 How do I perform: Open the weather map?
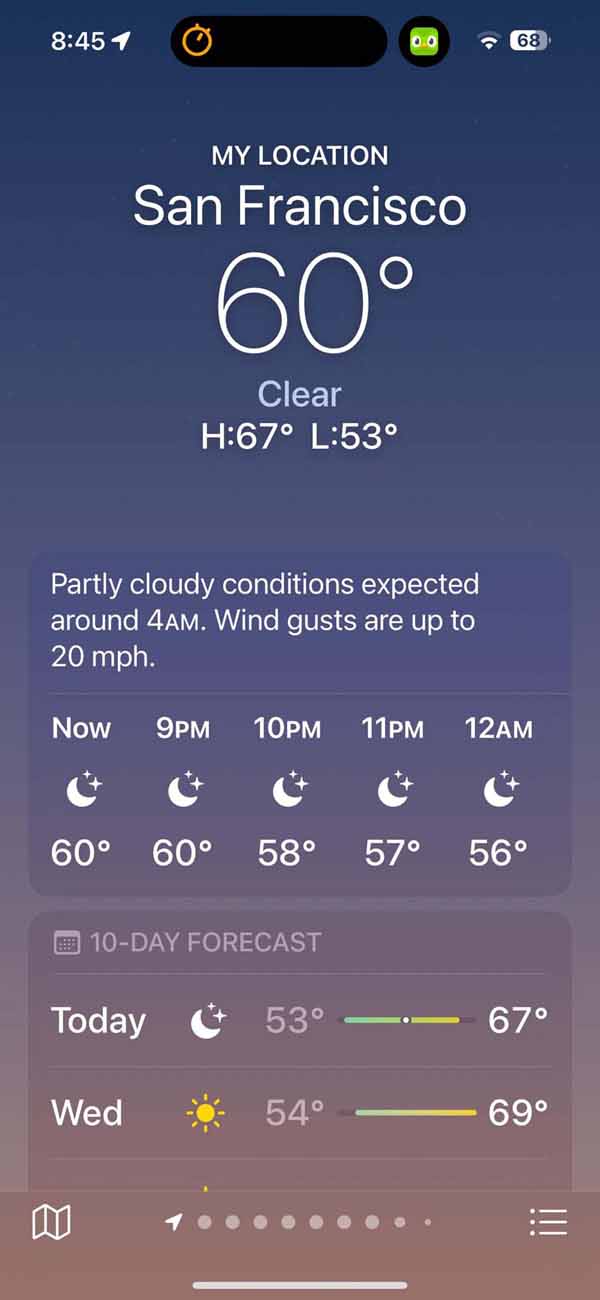point(51,1221)
